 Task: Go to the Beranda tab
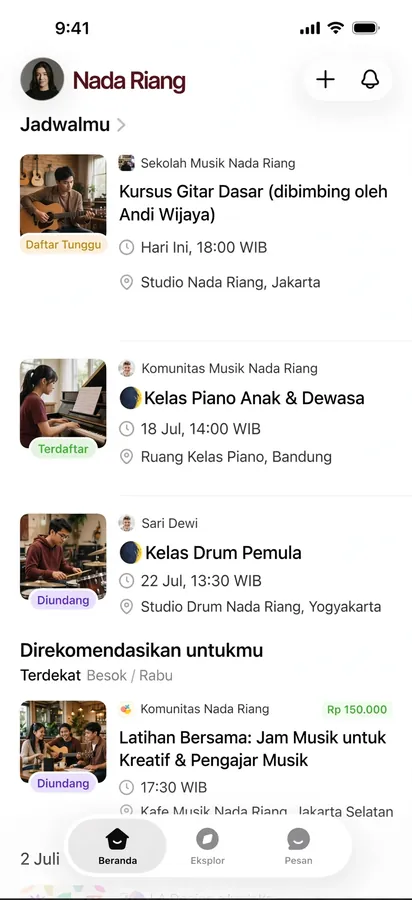click(118, 847)
